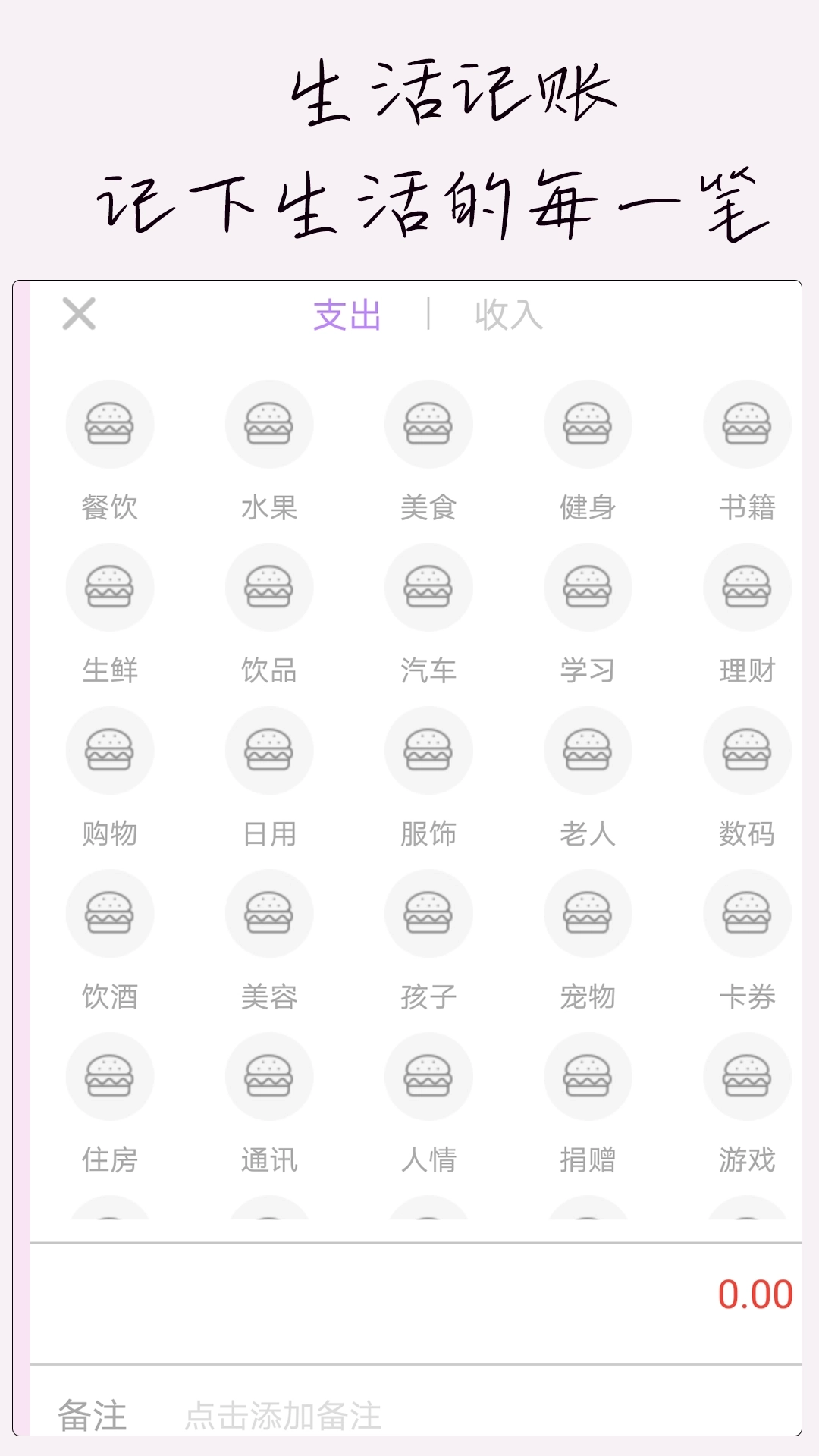Image resolution: width=819 pixels, height=1456 pixels.
Task: Select the 通讯 category icon
Action: pyautogui.click(x=269, y=1077)
